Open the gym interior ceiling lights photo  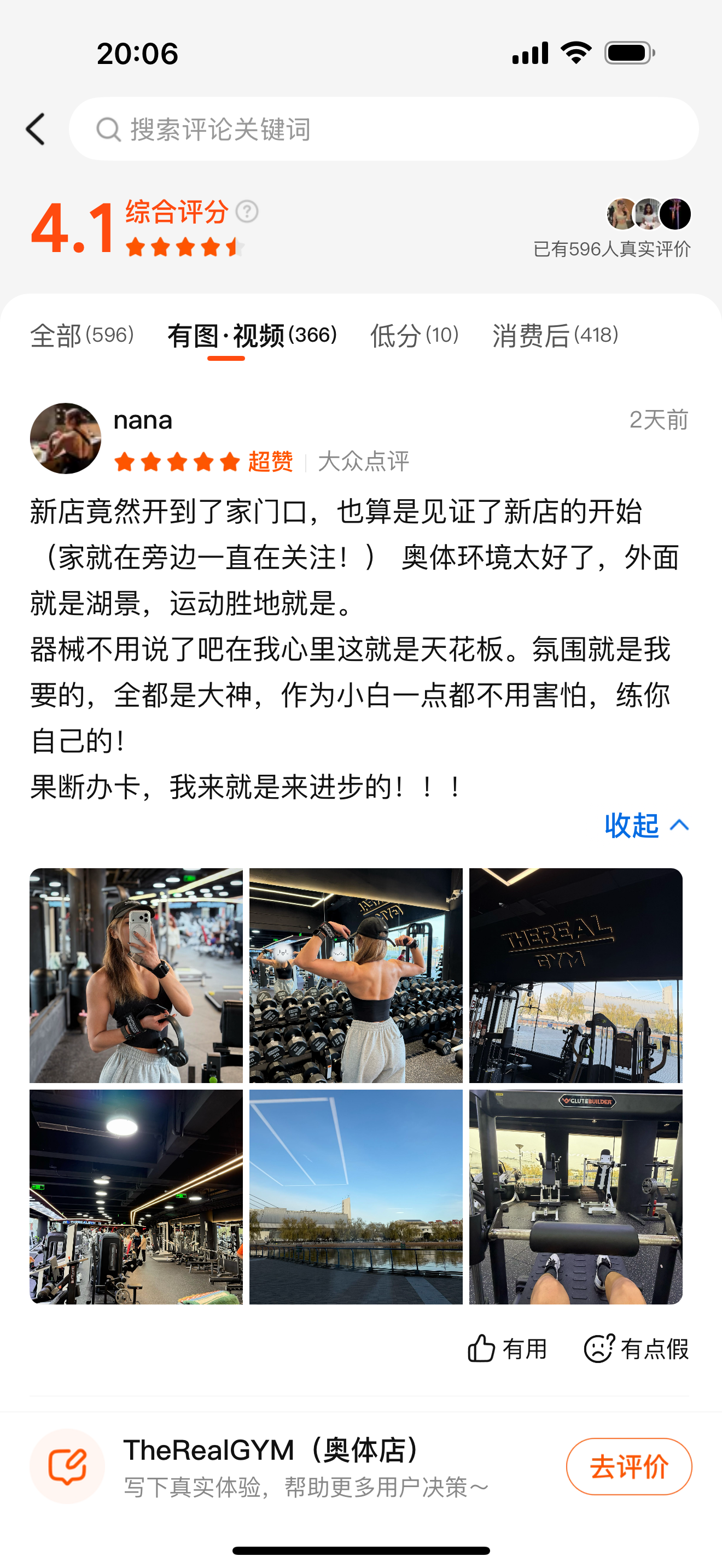coord(136,1197)
